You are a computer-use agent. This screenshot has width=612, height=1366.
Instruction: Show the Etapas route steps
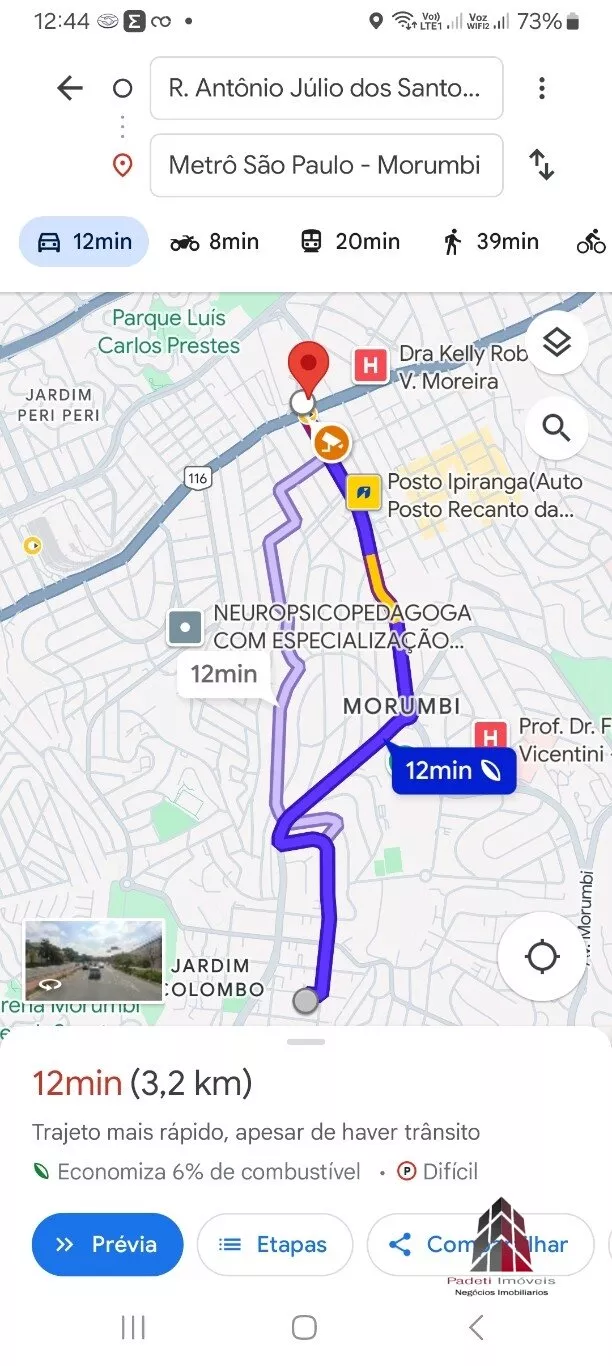click(x=274, y=1244)
